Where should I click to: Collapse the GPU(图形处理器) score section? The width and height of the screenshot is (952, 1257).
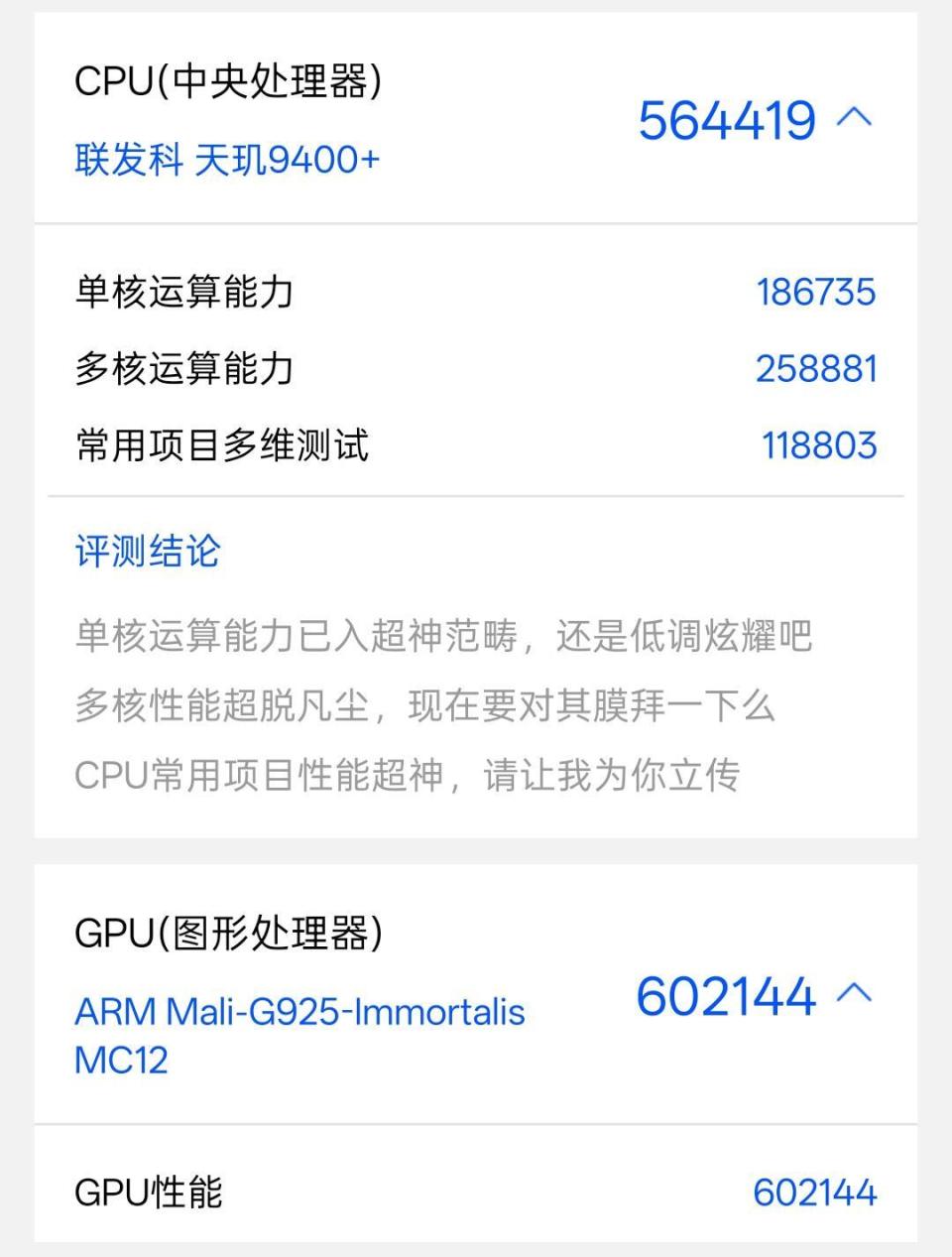coord(854,993)
